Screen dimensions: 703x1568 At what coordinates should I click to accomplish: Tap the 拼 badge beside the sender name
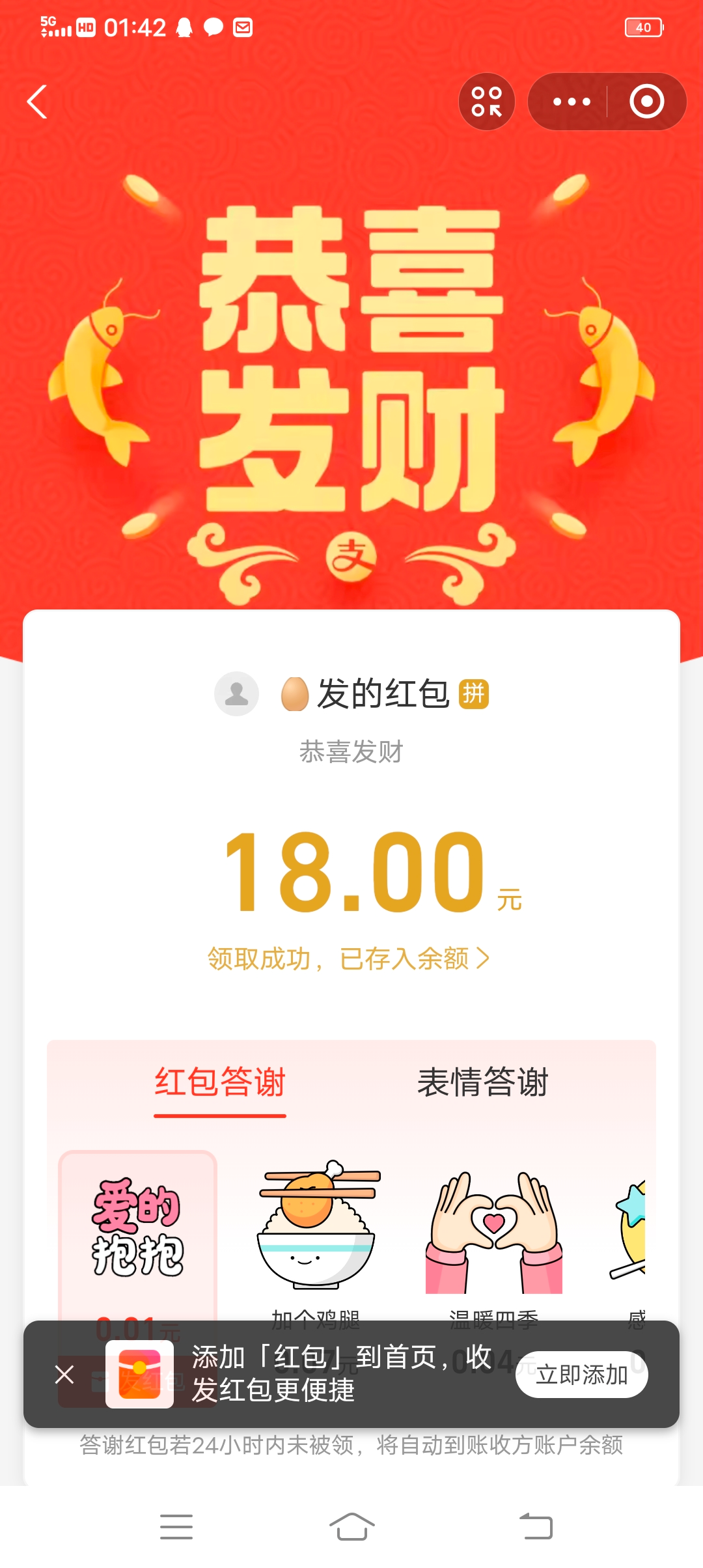pos(473,695)
